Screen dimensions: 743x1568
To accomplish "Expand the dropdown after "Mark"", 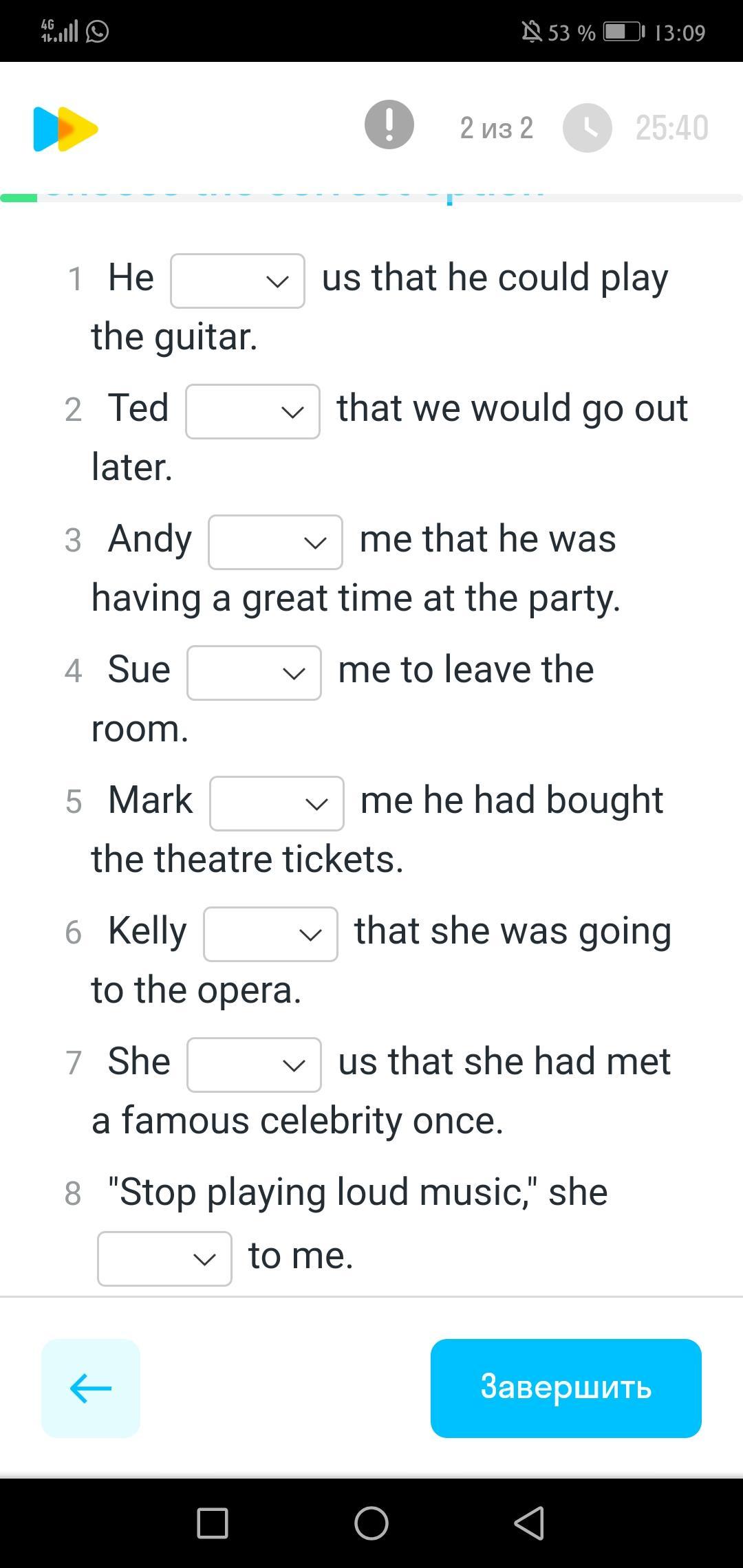I will coord(277,803).
